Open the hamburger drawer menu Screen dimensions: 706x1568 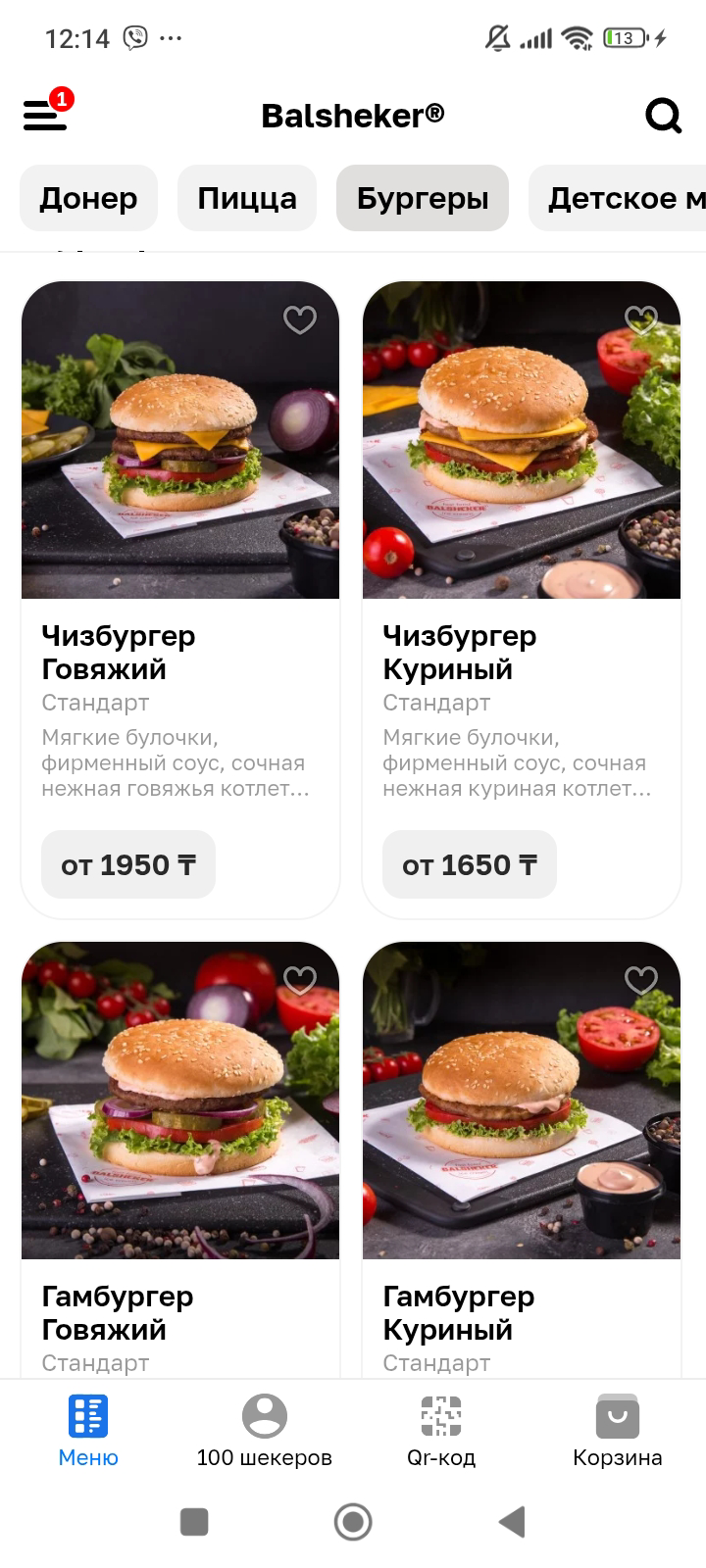click(45, 116)
